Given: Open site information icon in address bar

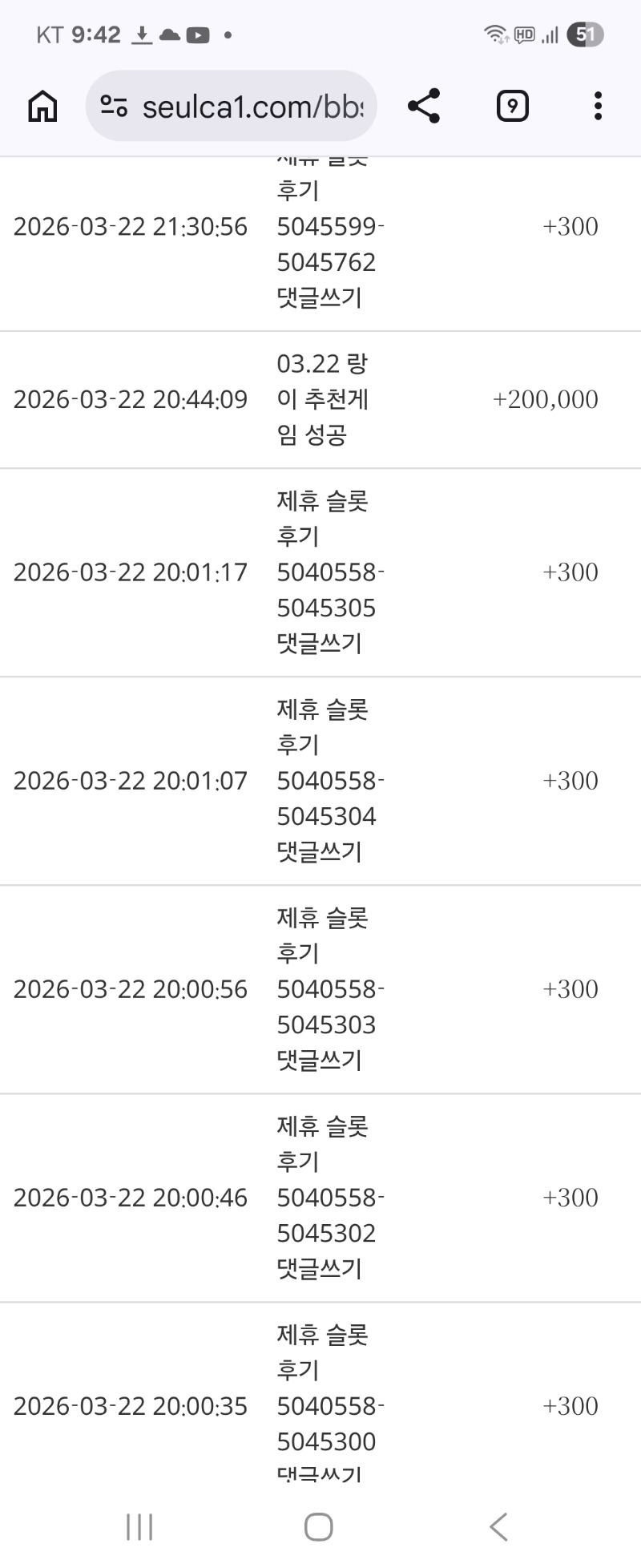Looking at the screenshot, I should (114, 106).
